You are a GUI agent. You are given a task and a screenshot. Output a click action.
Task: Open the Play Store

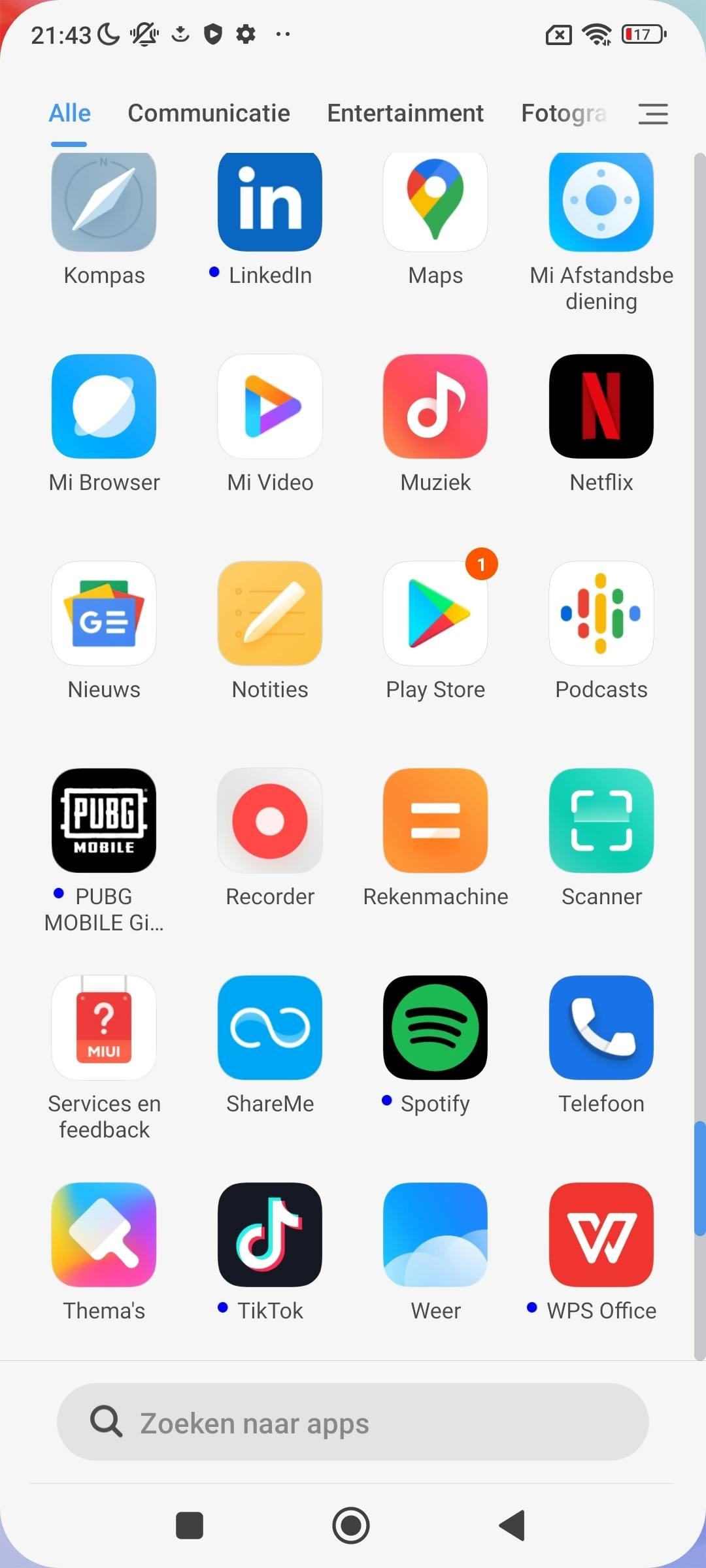coord(435,613)
